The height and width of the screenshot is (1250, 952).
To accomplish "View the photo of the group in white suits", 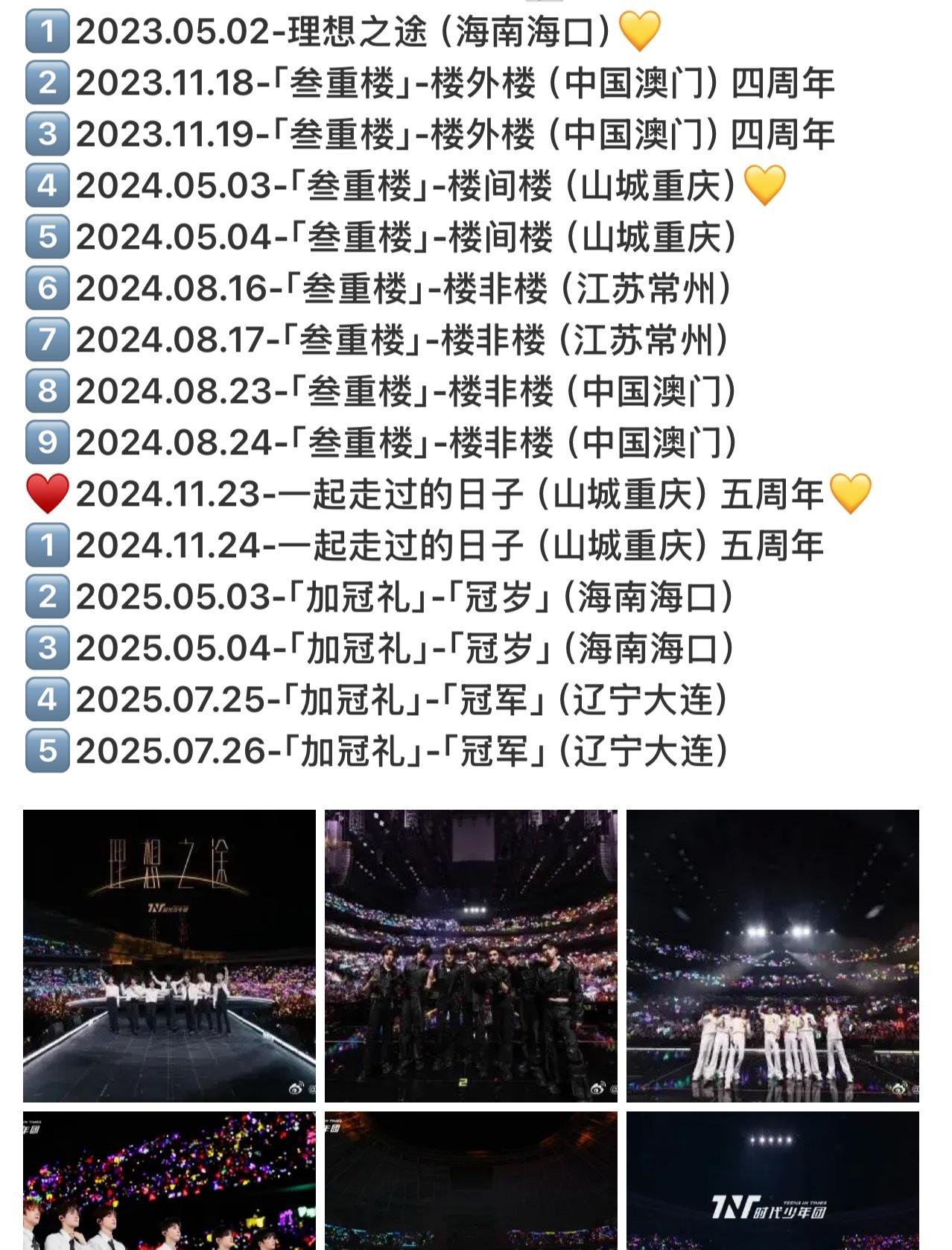I will (x=772, y=955).
